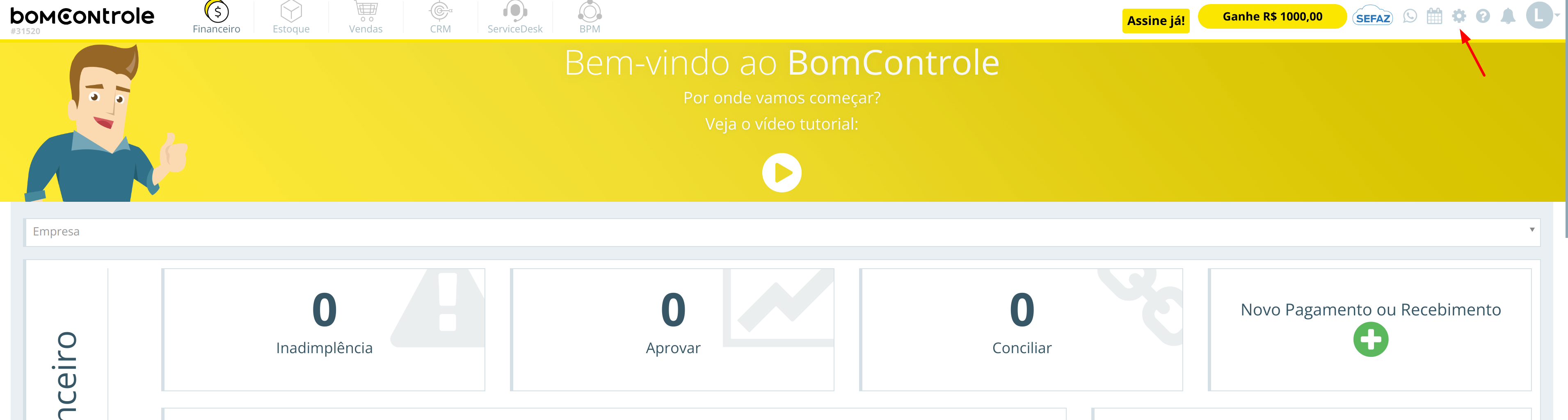Image resolution: width=1568 pixels, height=420 pixels.
Task: Open the BPM module
Action: tap(589, 18)
